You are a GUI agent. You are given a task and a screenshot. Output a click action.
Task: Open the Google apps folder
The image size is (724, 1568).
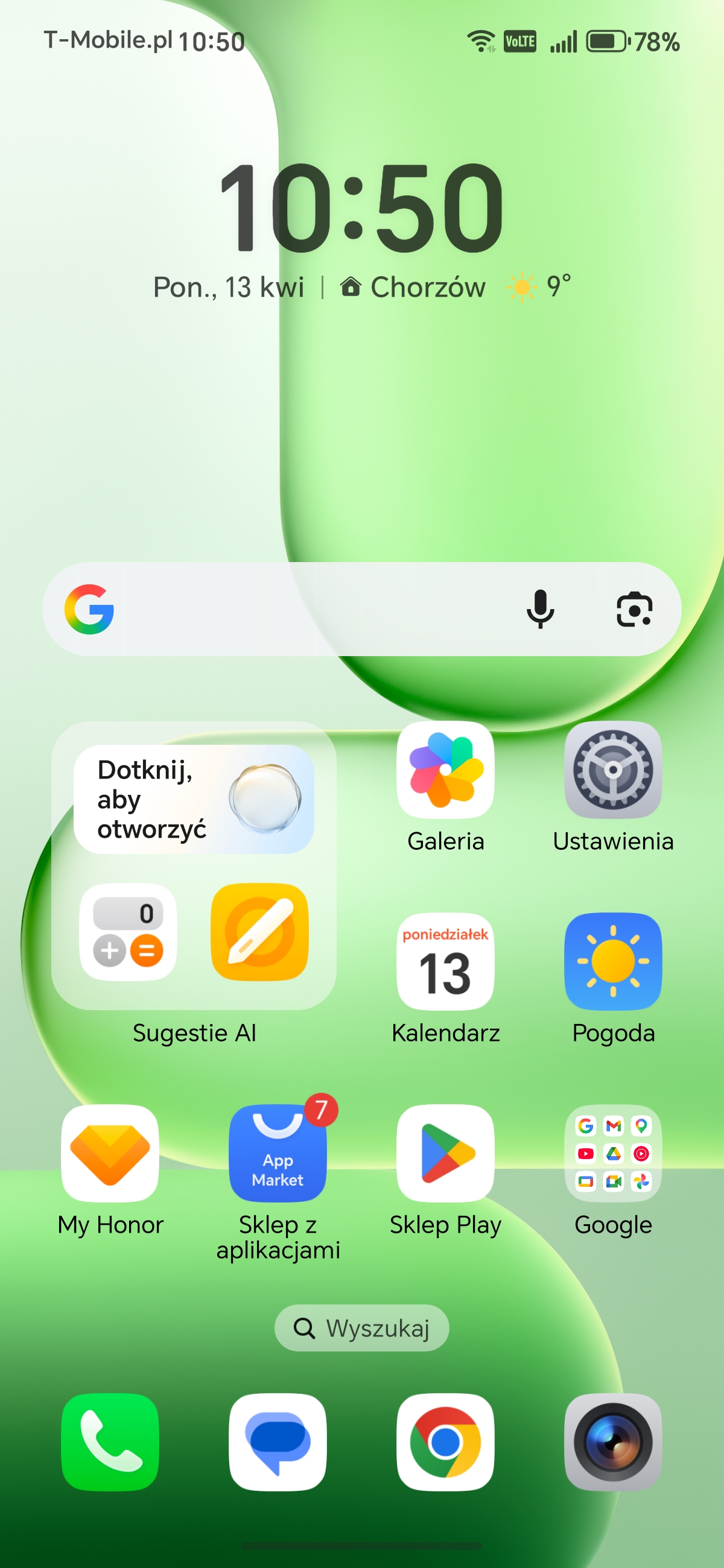coord(612,1154)
